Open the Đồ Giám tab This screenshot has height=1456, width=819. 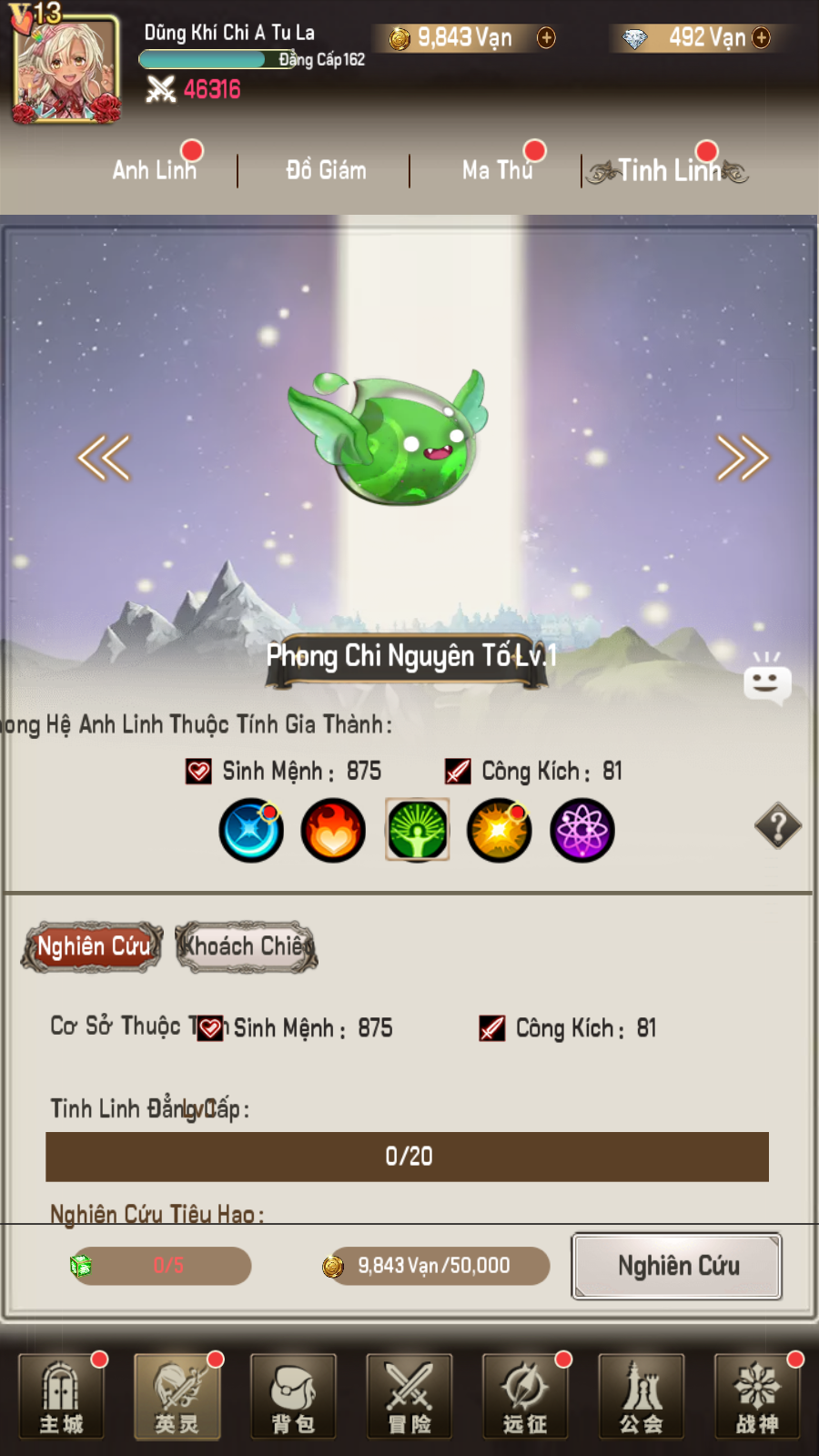(x=326, y=170)
